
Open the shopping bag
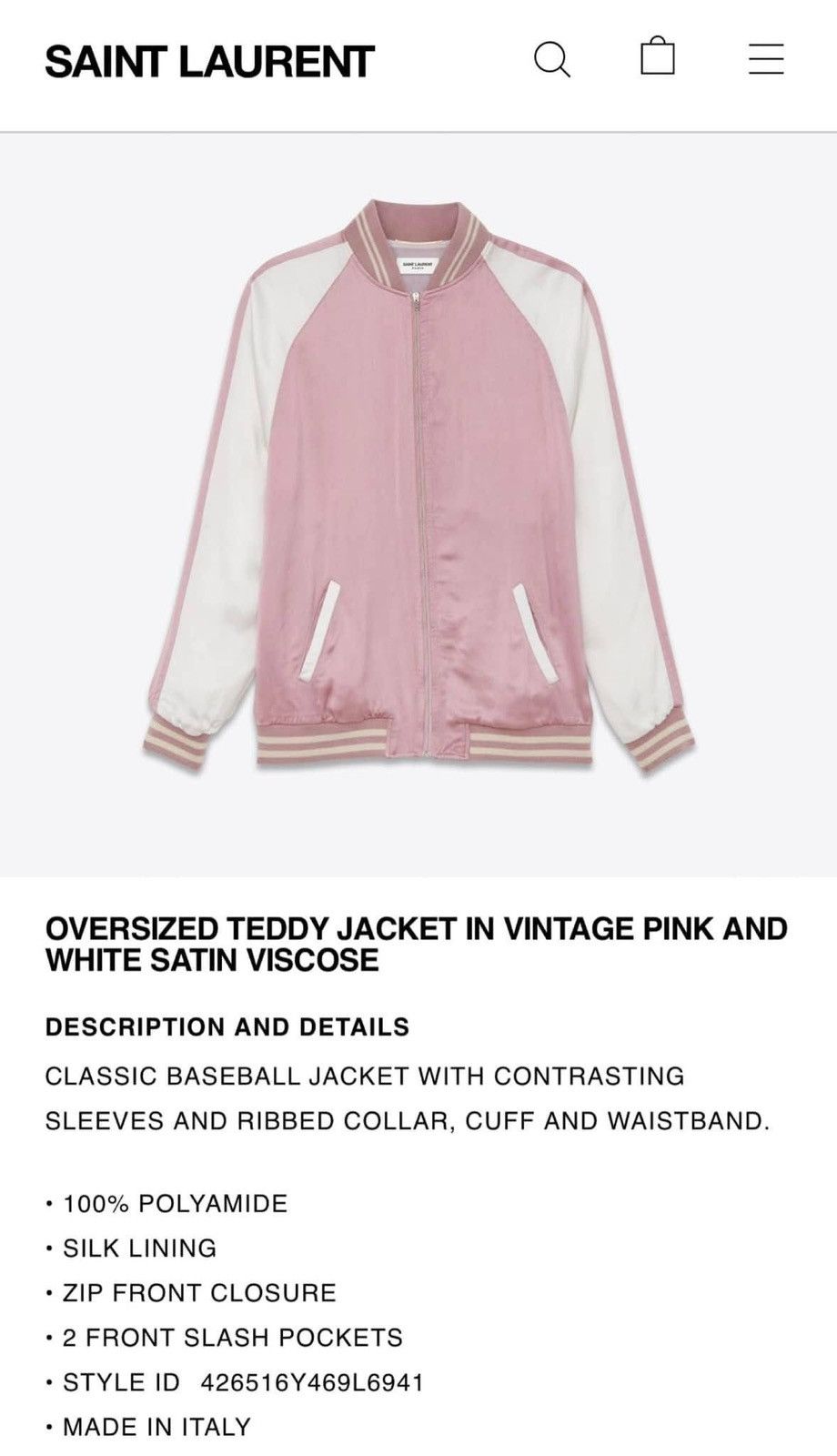pyautogui.click(x=658, y=56)
